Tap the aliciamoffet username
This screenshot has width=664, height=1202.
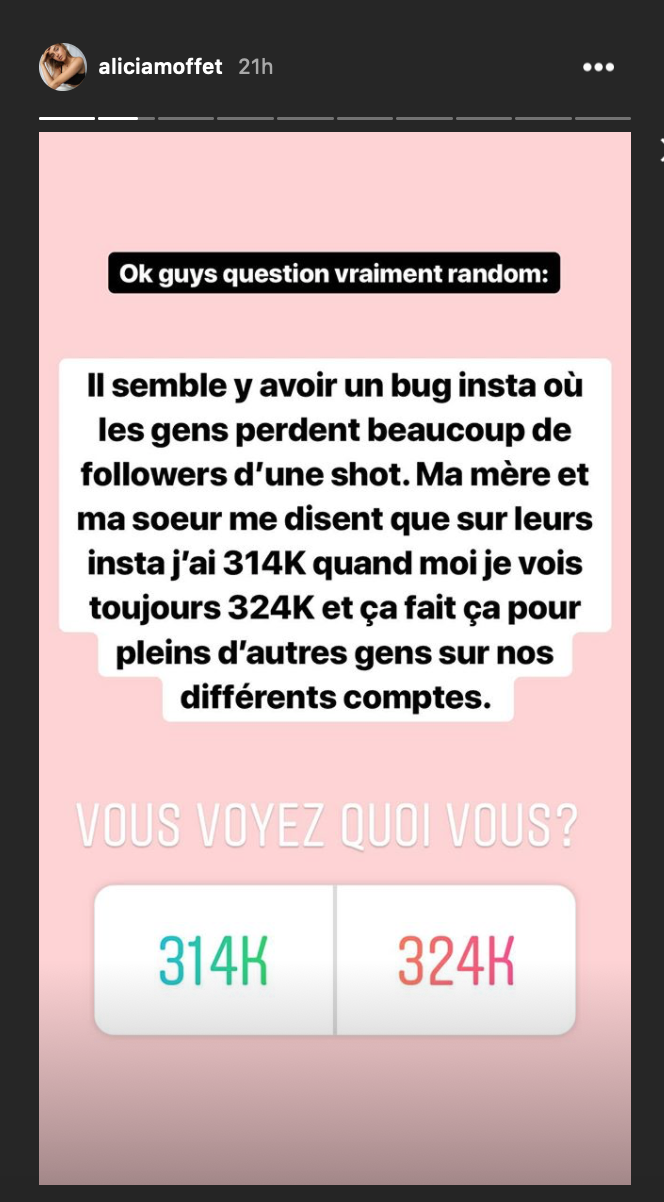(161, 67)
